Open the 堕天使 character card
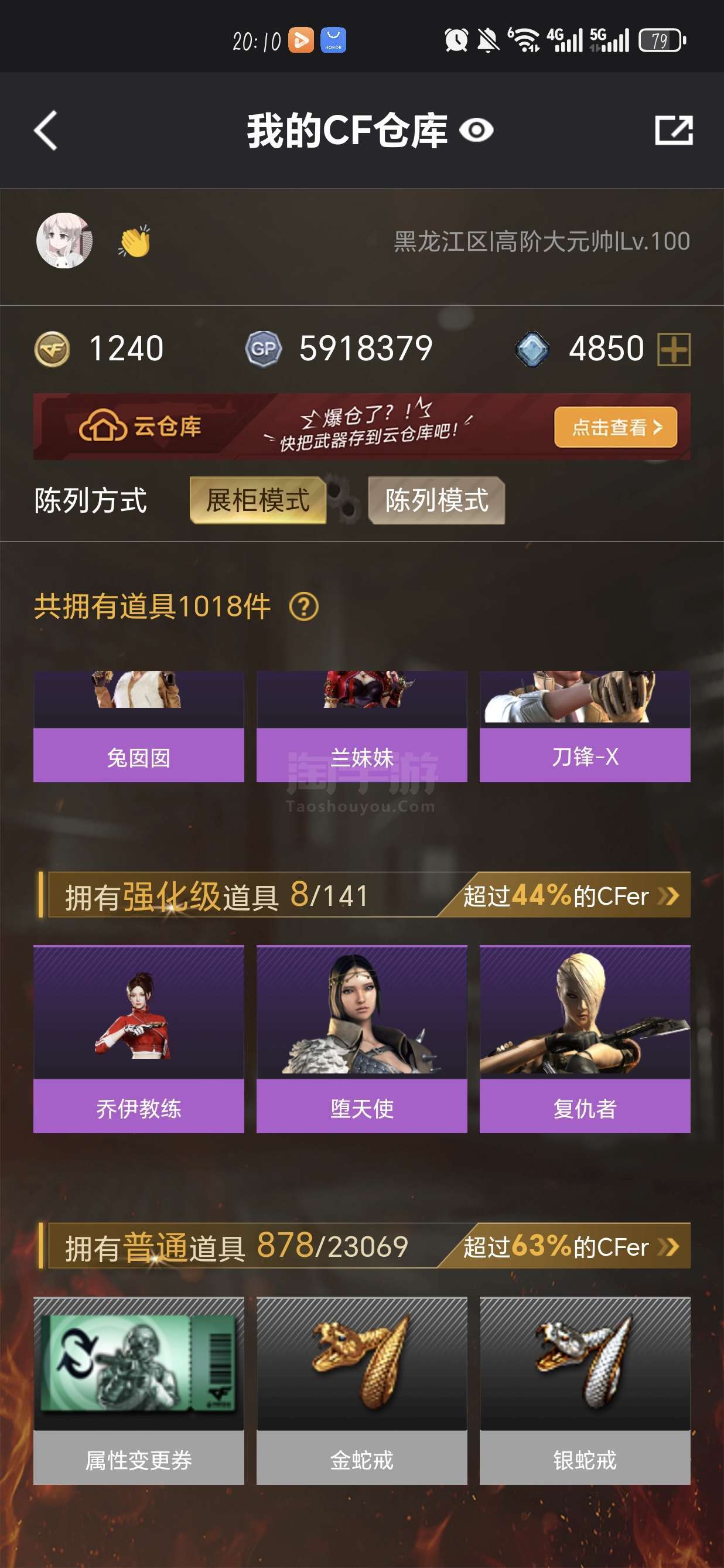Screen dimensions: 724x1568 pyautogui.click(x=361, y=1038)
